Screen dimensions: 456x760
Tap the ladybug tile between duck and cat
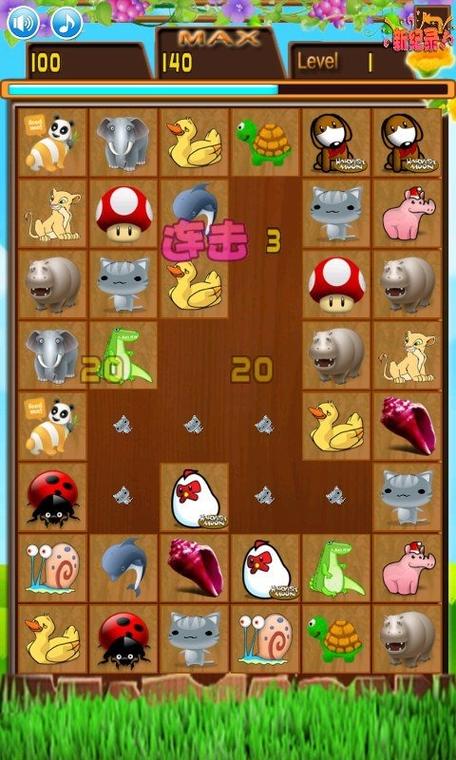pos(123,639)
